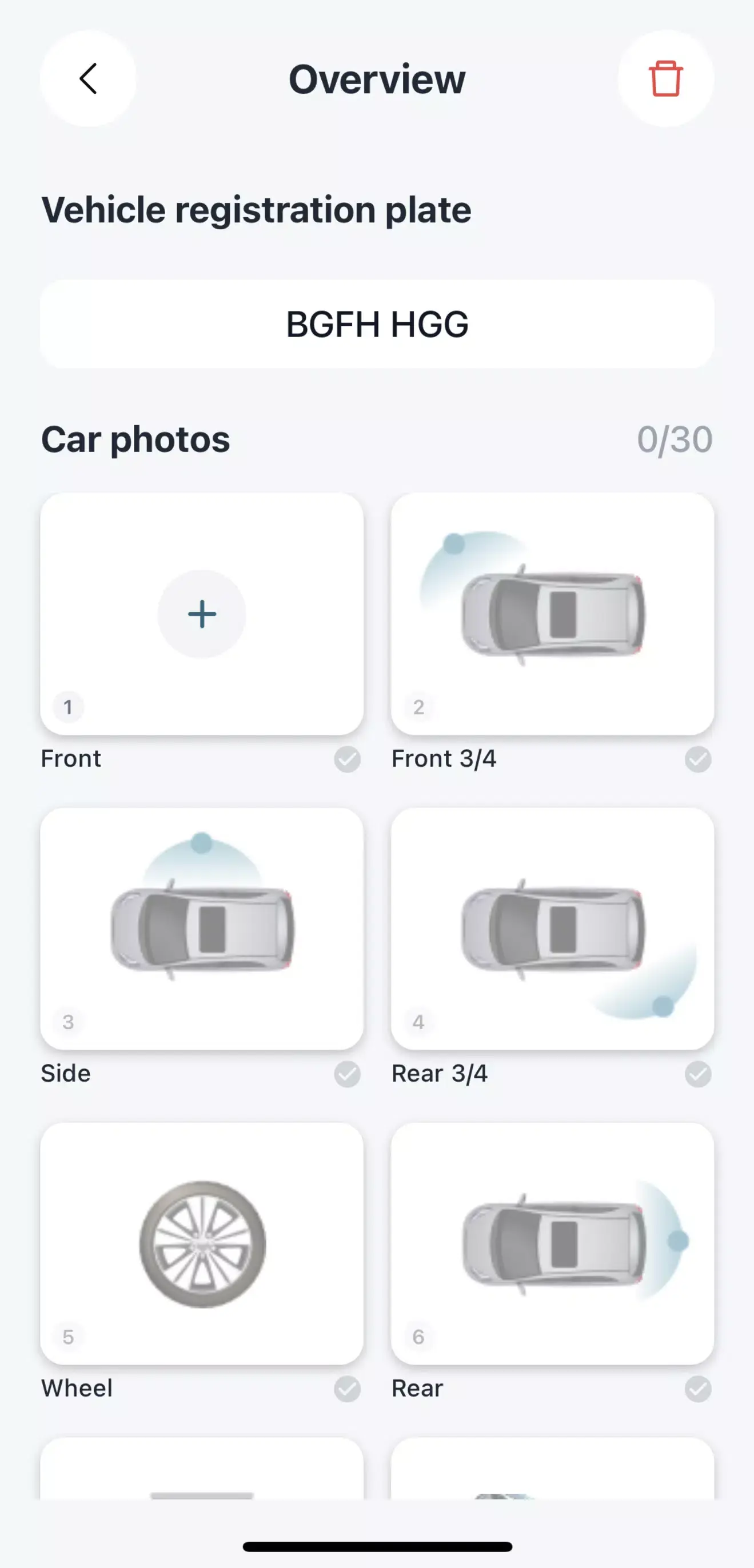Open the Front 3/4 photo tile
754x1568 pixels.
(552, 614)
